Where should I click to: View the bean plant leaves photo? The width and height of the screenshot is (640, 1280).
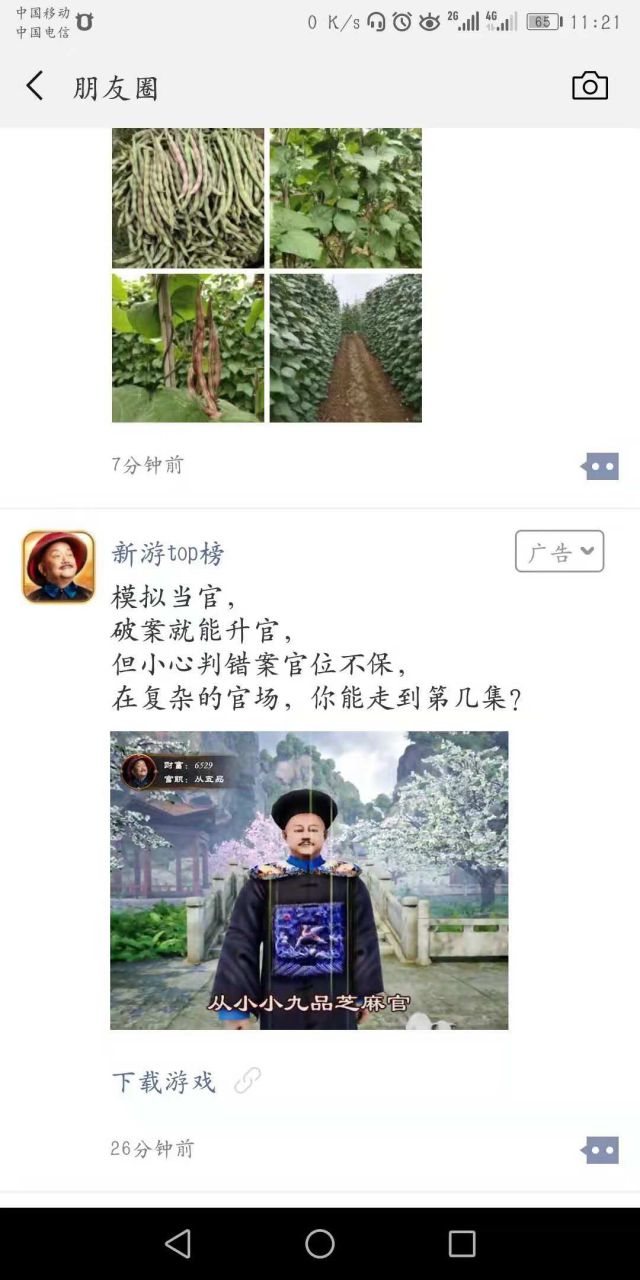(345, 198)
